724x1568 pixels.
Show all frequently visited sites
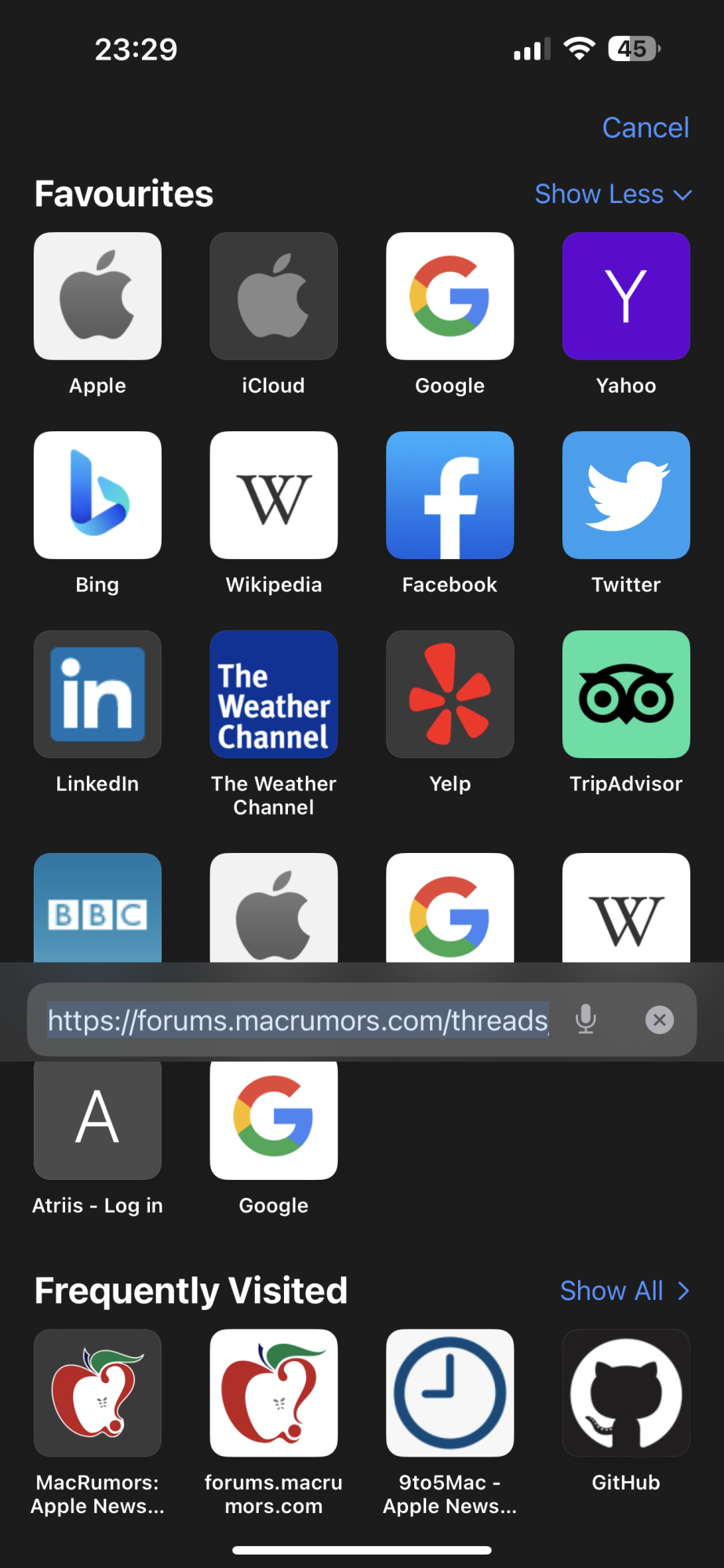point(624,1290)
